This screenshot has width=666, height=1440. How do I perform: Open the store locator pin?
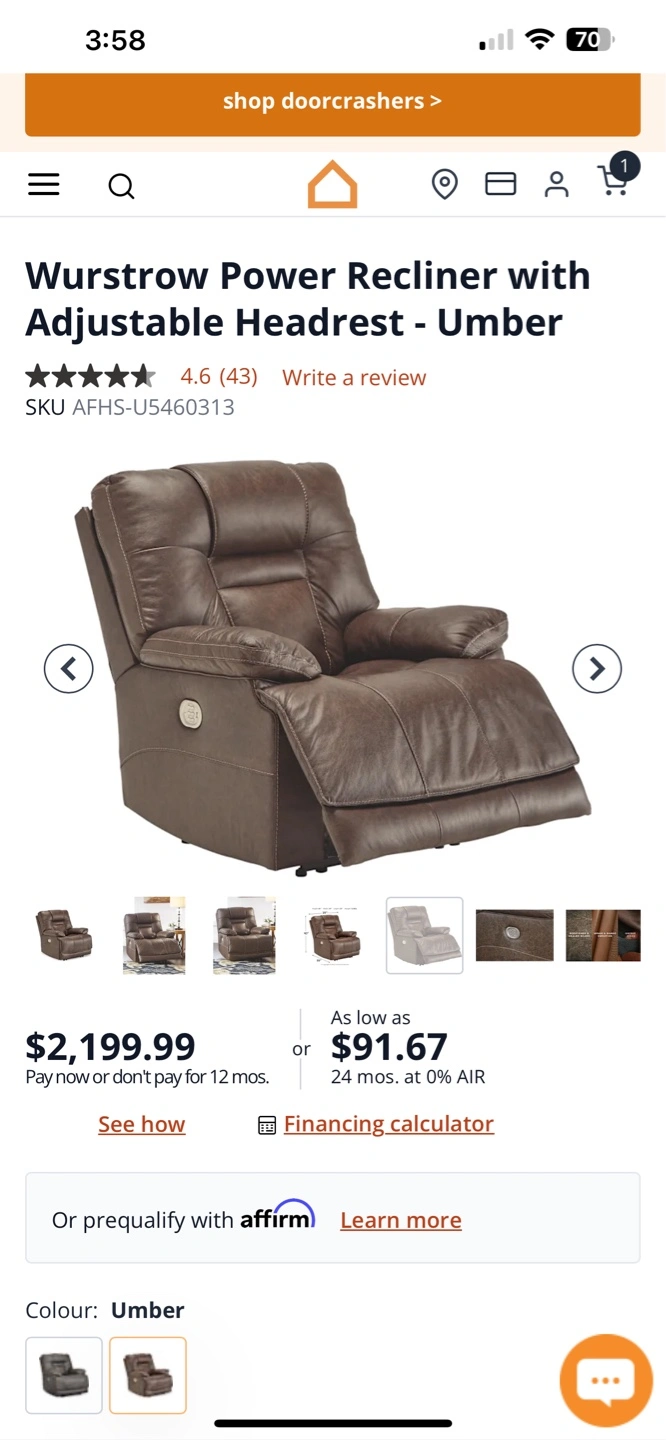(x=444, y=184)
